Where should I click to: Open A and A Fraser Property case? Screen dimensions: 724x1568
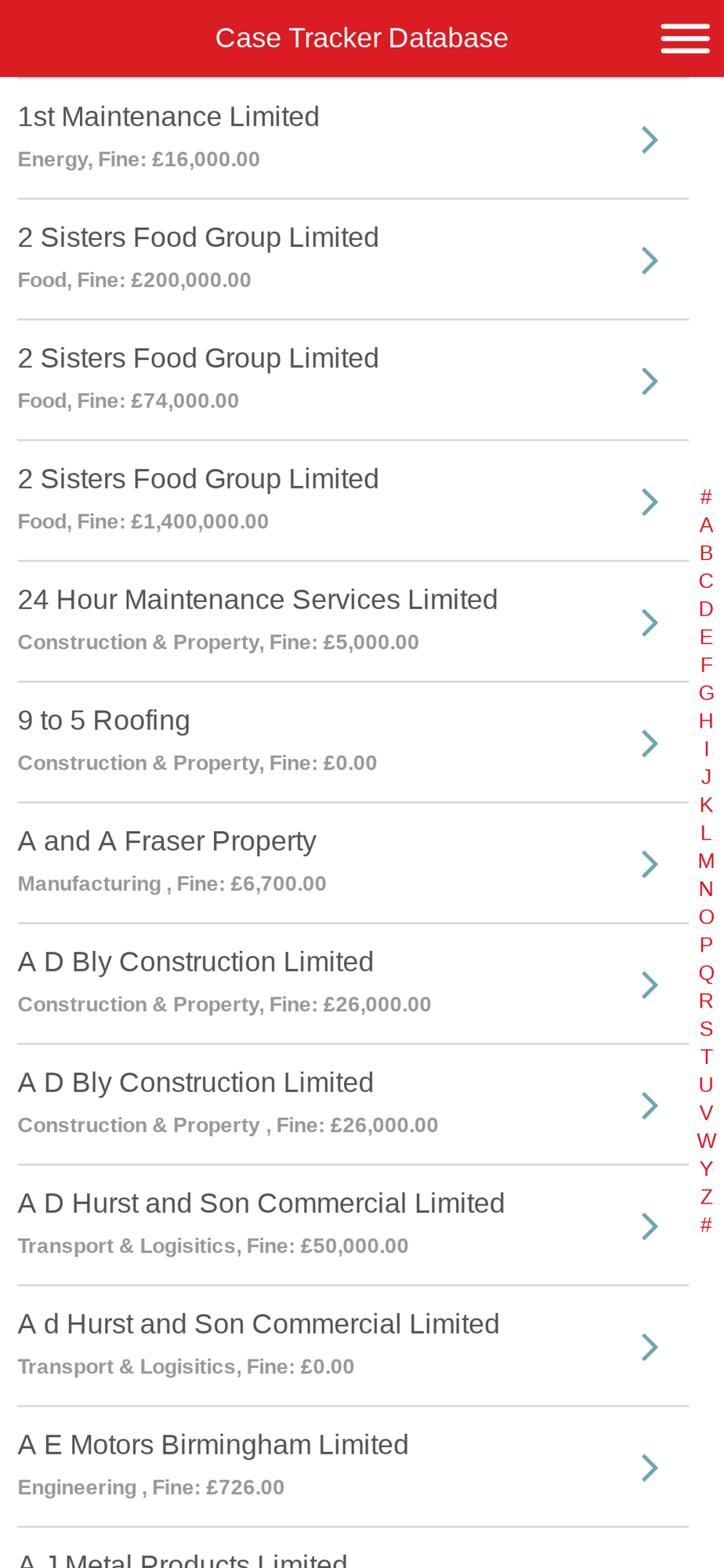(353, 863)
